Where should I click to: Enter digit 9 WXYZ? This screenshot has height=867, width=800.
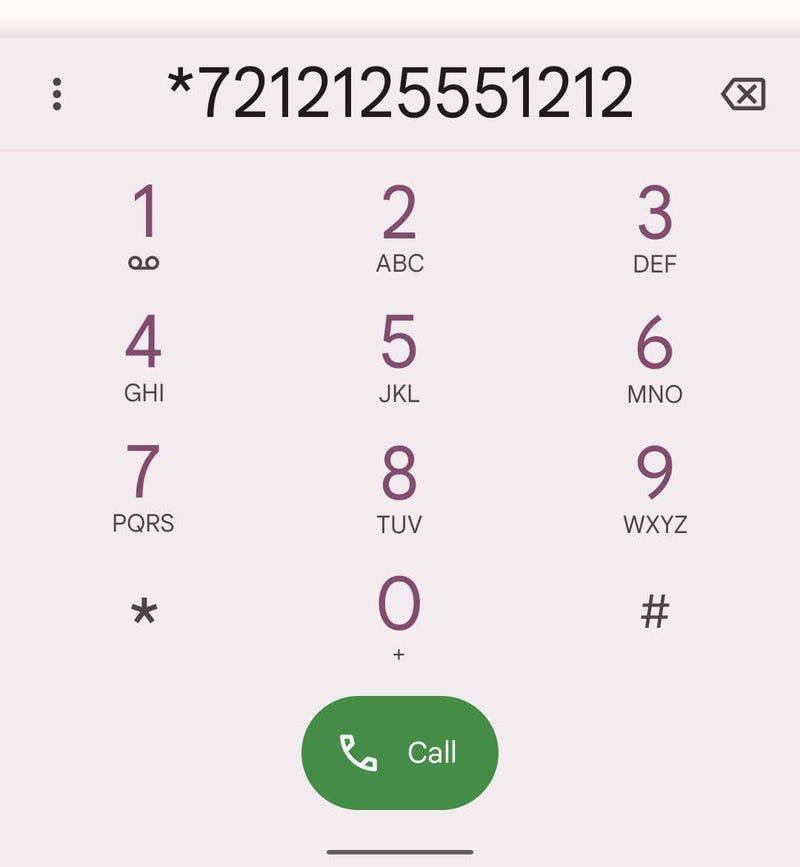click(x=655, y=487)
